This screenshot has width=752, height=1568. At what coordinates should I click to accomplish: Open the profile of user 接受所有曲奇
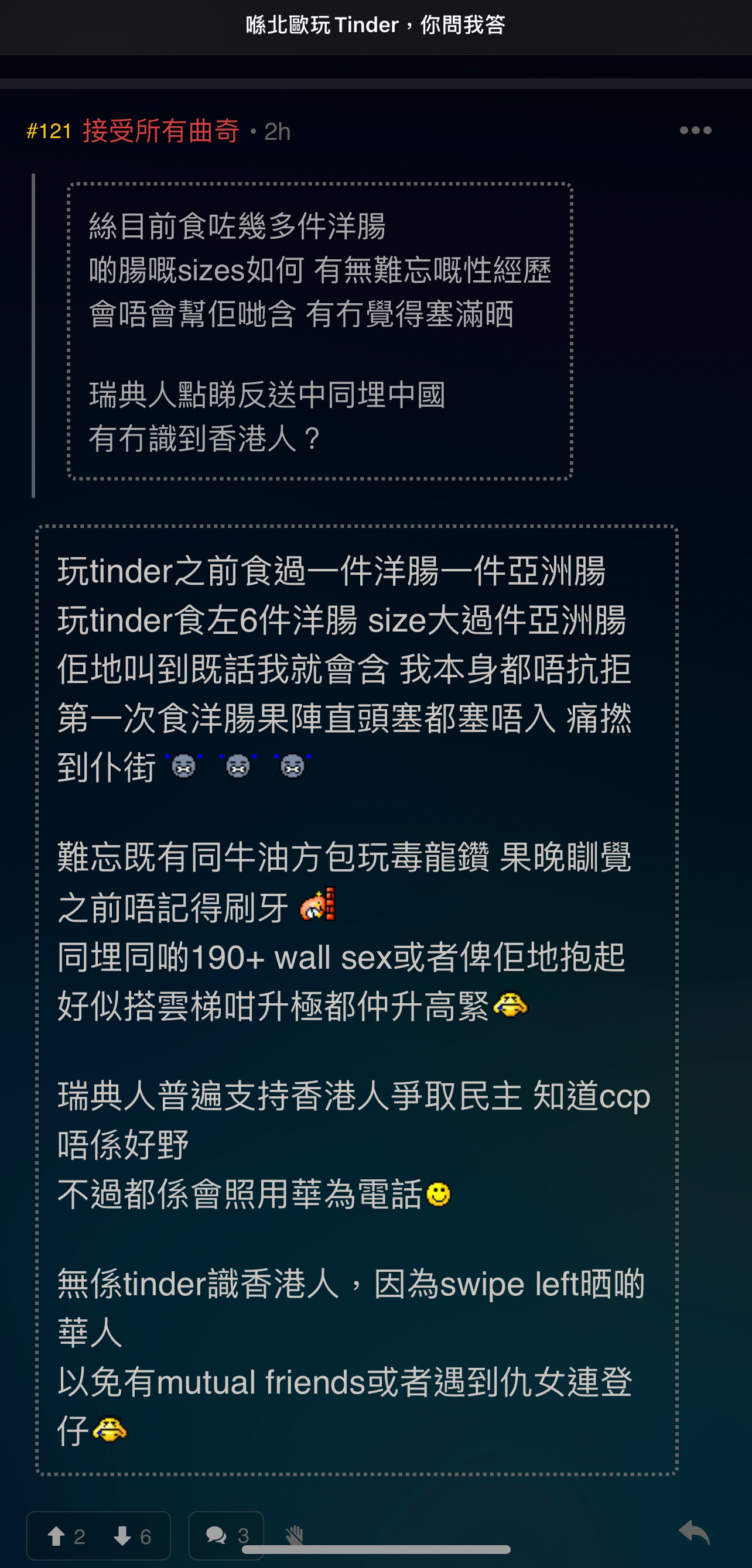[160, 131]
